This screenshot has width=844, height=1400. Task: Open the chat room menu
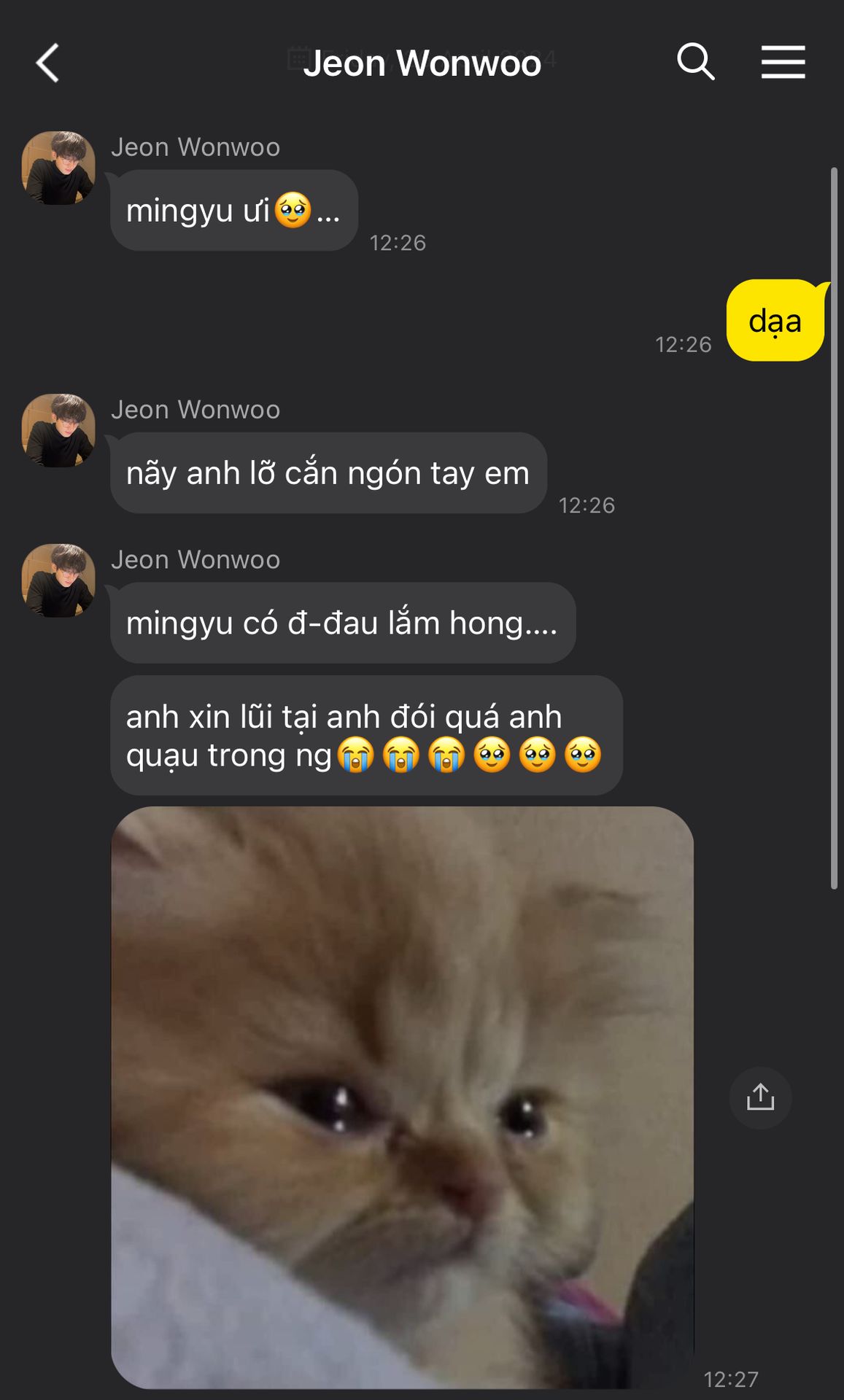pyautogui.click(x=783, y=62)
